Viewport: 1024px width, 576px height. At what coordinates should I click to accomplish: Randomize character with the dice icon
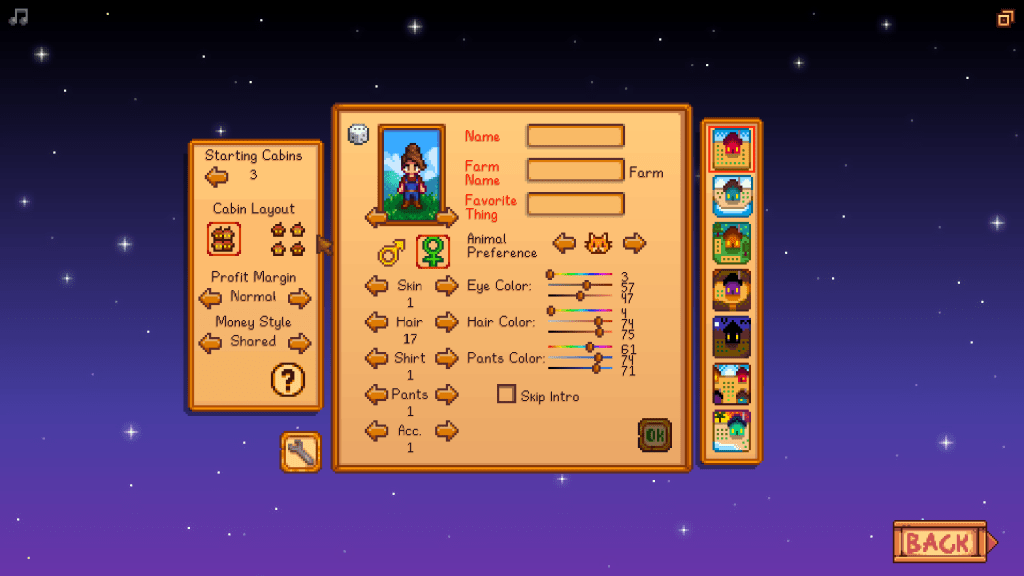[358, 134]
